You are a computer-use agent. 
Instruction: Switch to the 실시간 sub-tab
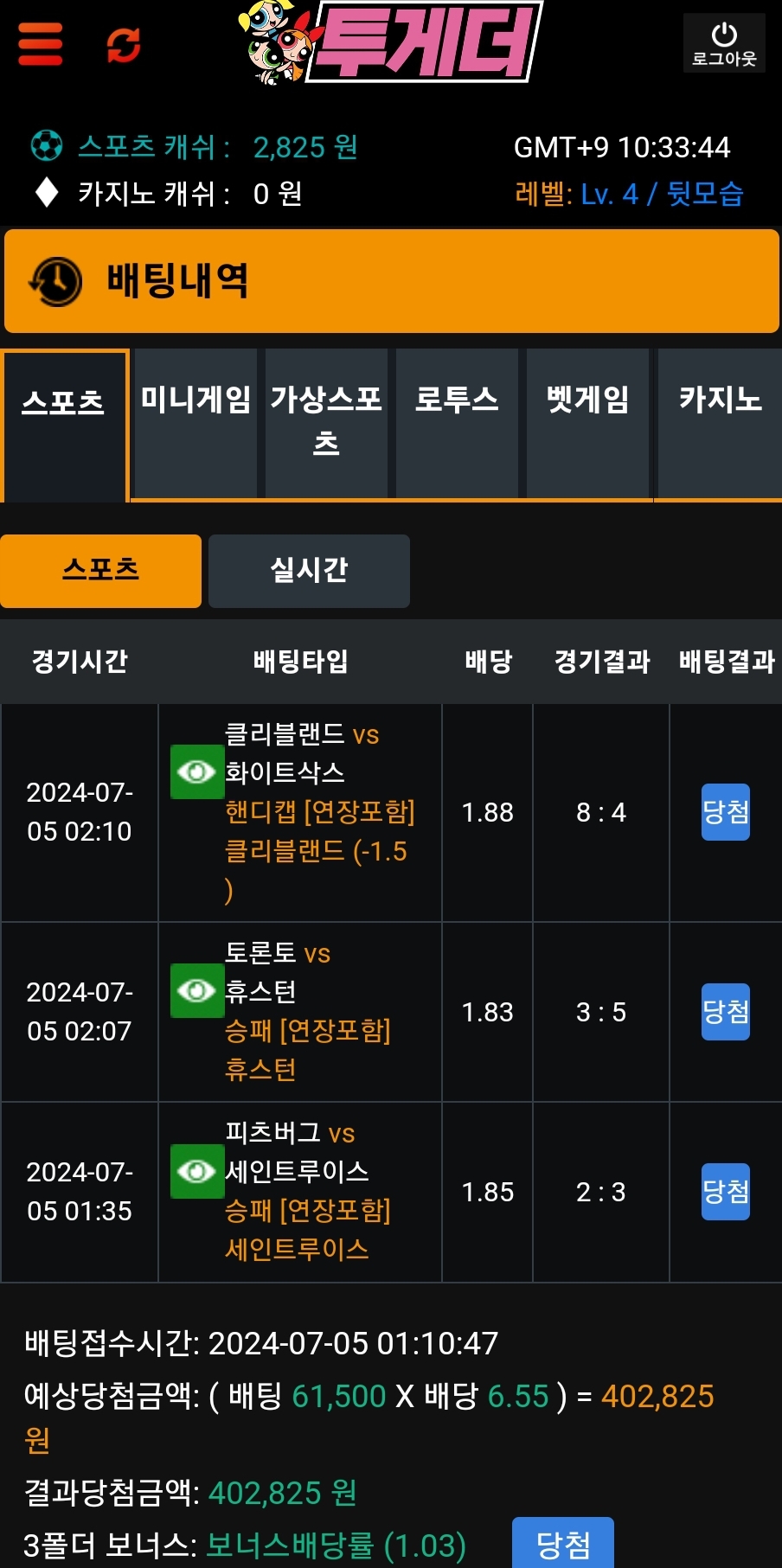point(309,571)
